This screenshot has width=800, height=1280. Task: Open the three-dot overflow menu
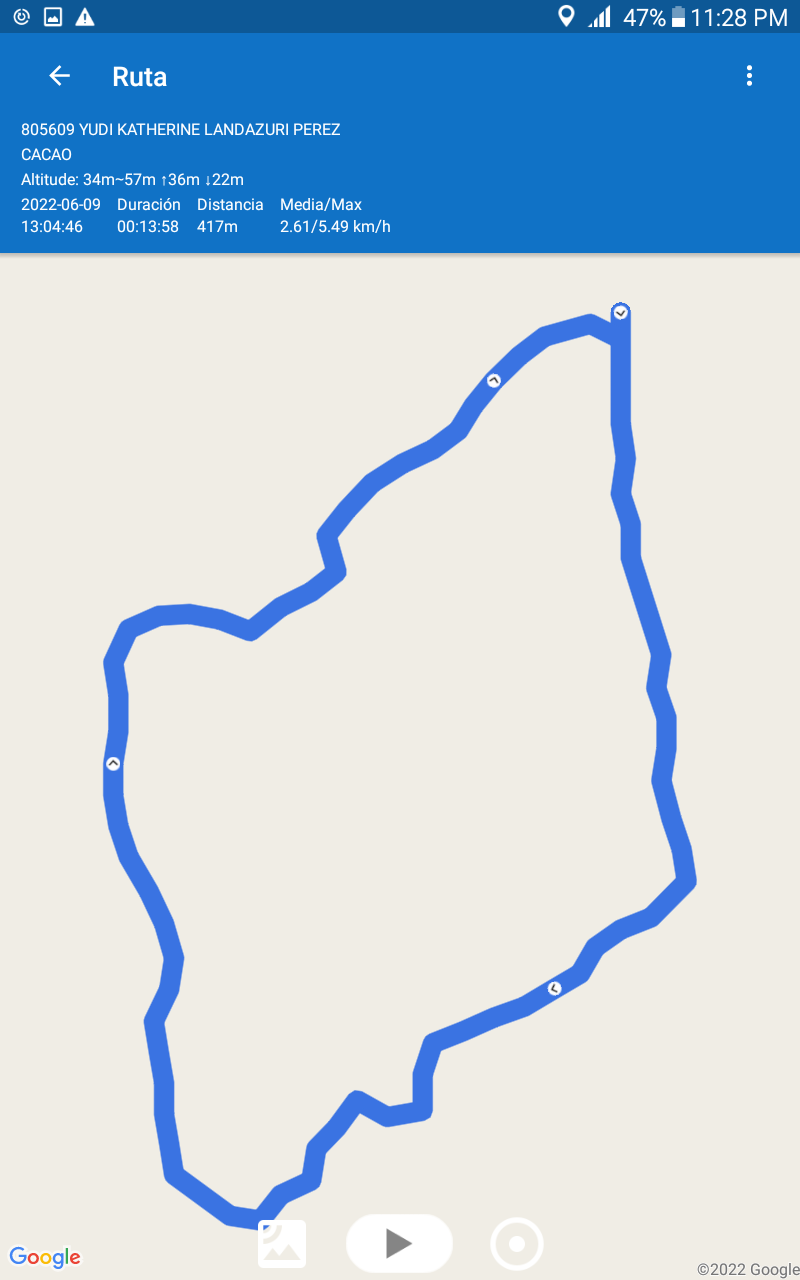(749, 76)
